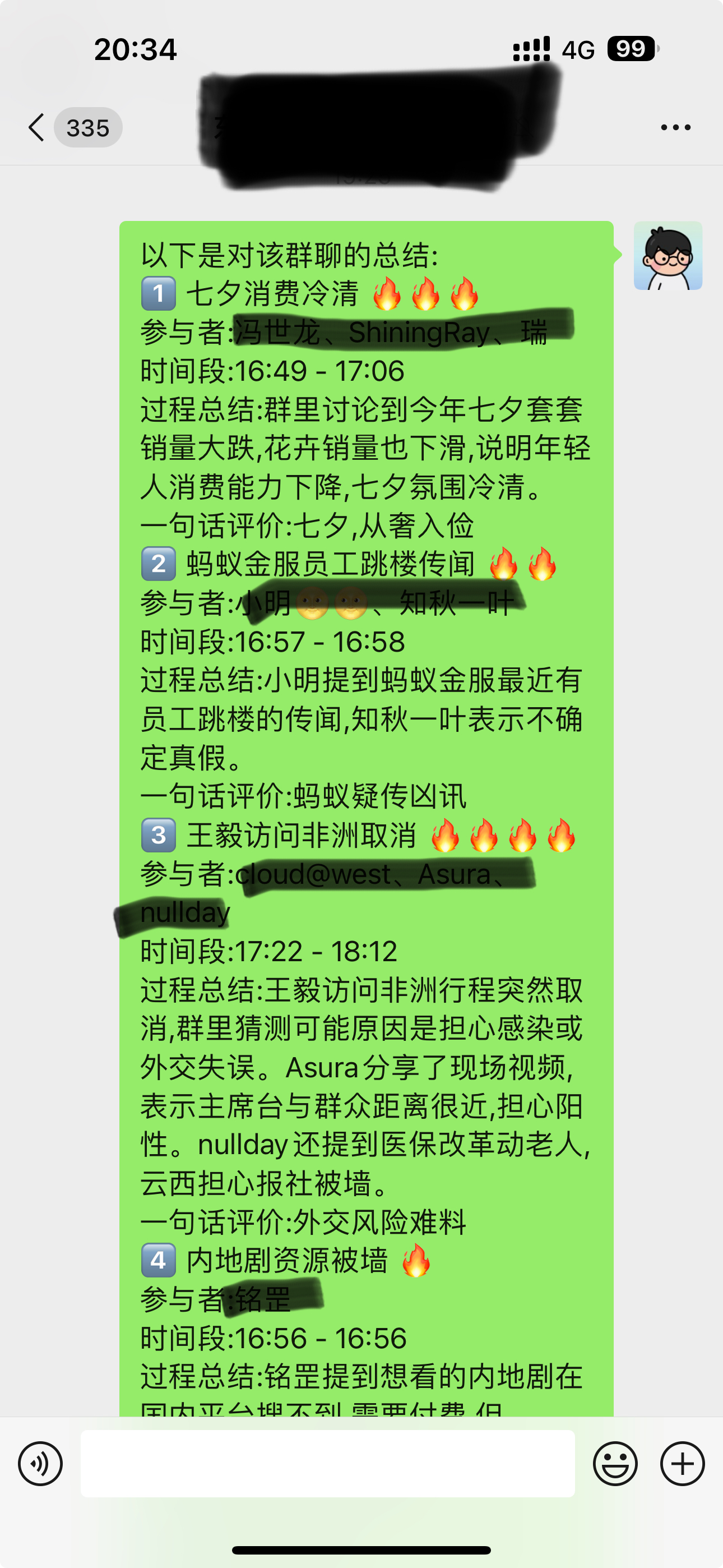Viewport: 723px width, 1568px height.
Task: Open the plus attachments menu
Action: pyautogui.click(x=682, y=1464)
